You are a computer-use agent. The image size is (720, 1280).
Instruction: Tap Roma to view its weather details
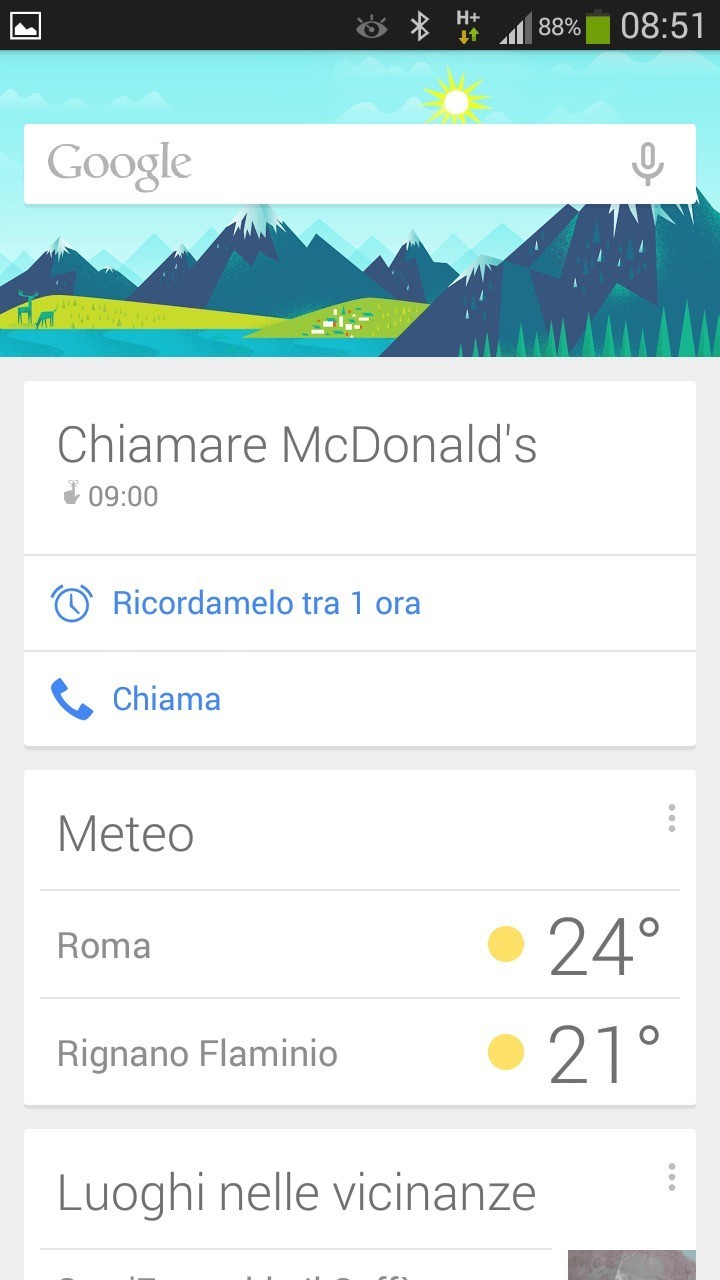click(103, 943)
